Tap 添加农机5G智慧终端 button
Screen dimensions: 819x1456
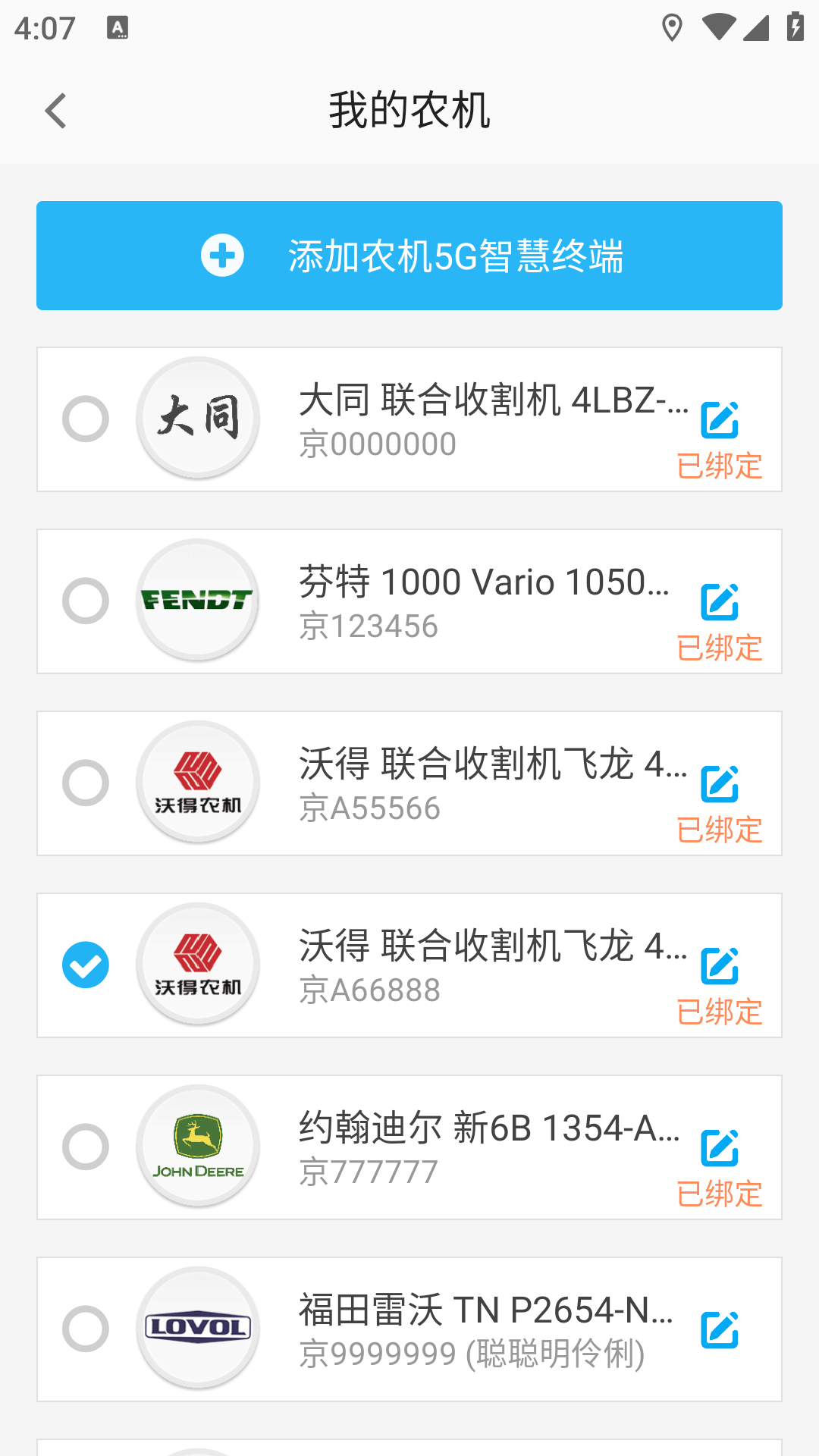click(x=409, y=256)
